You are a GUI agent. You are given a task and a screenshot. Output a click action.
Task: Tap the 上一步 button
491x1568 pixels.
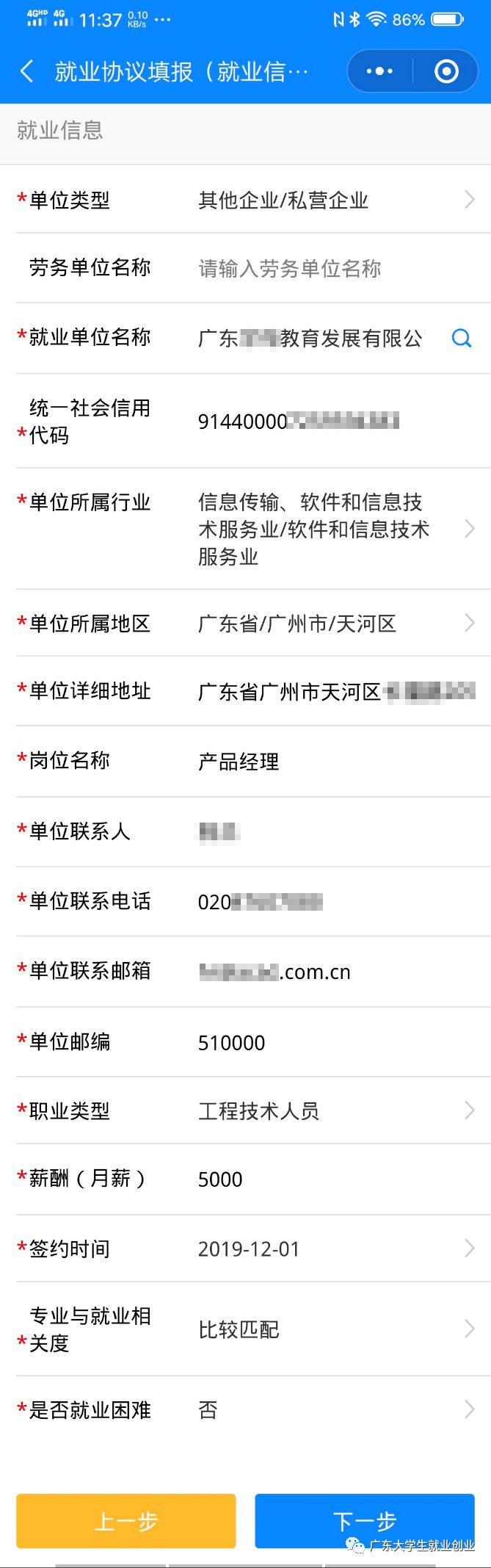tap(126, 1520)
